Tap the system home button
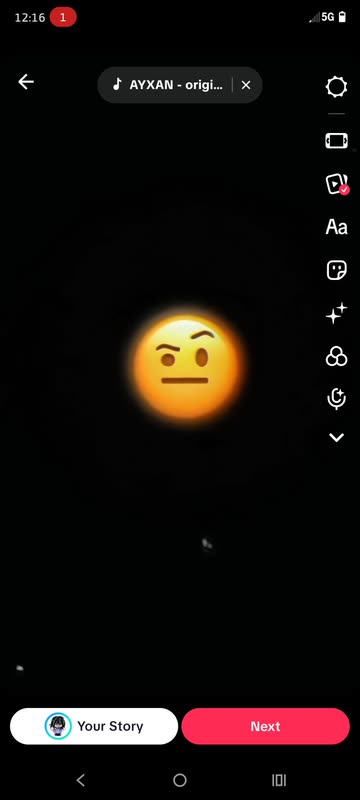This screenshot has width=360, height=800. tap(180, 780)
